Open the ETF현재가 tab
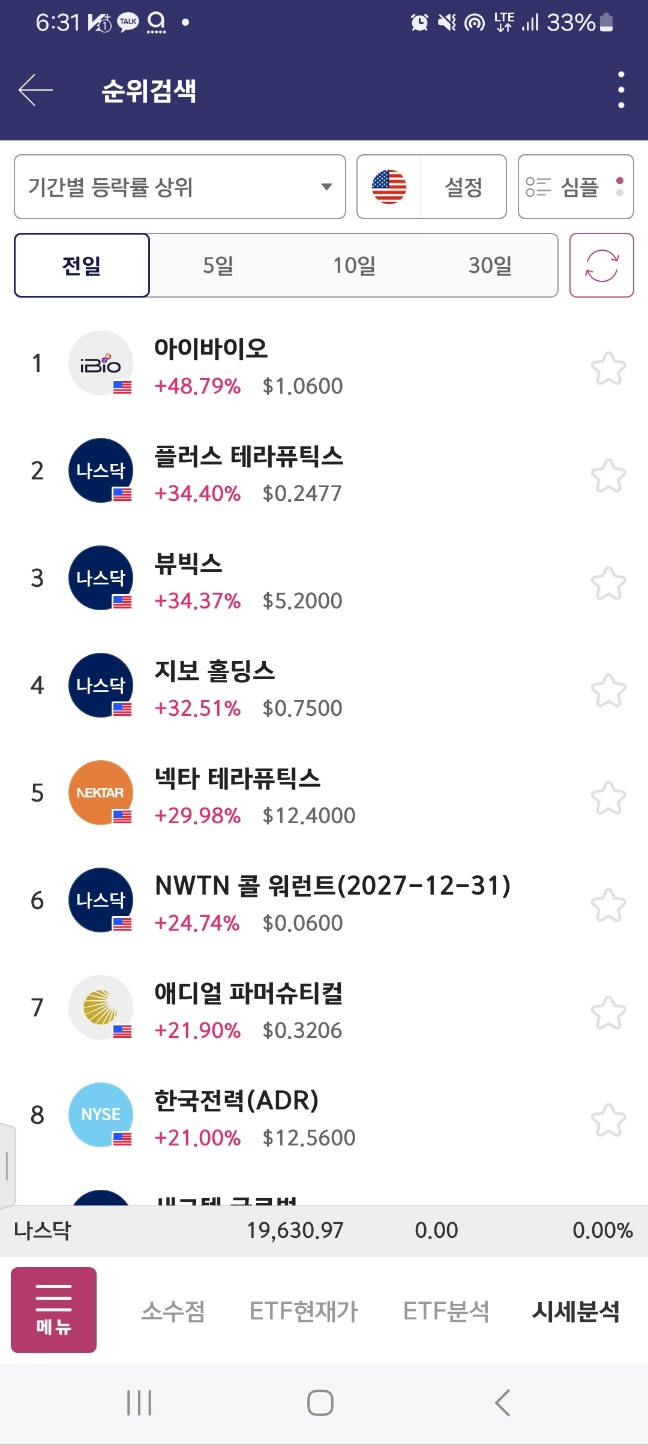The image size is (648, 1445). (x=304, y=1311)
